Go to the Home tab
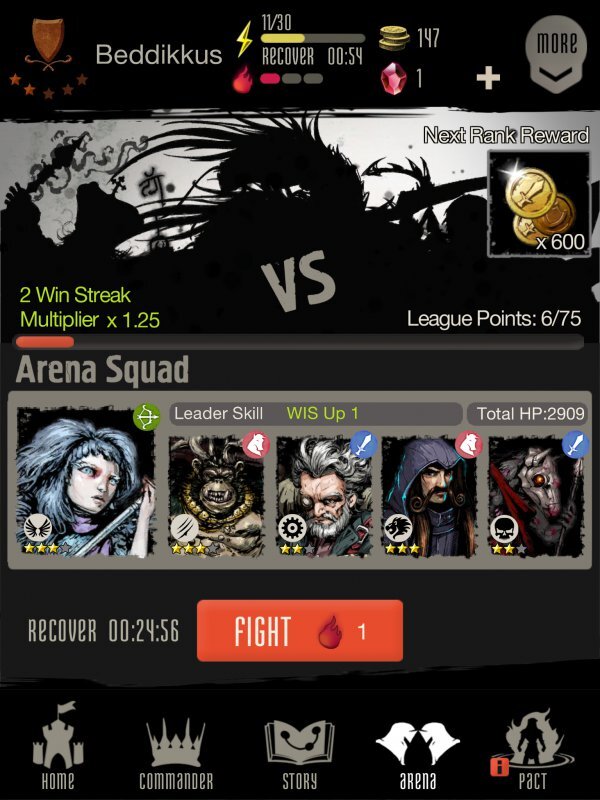The width and height of the screenshot is (600, 800). tap(58, 748)
